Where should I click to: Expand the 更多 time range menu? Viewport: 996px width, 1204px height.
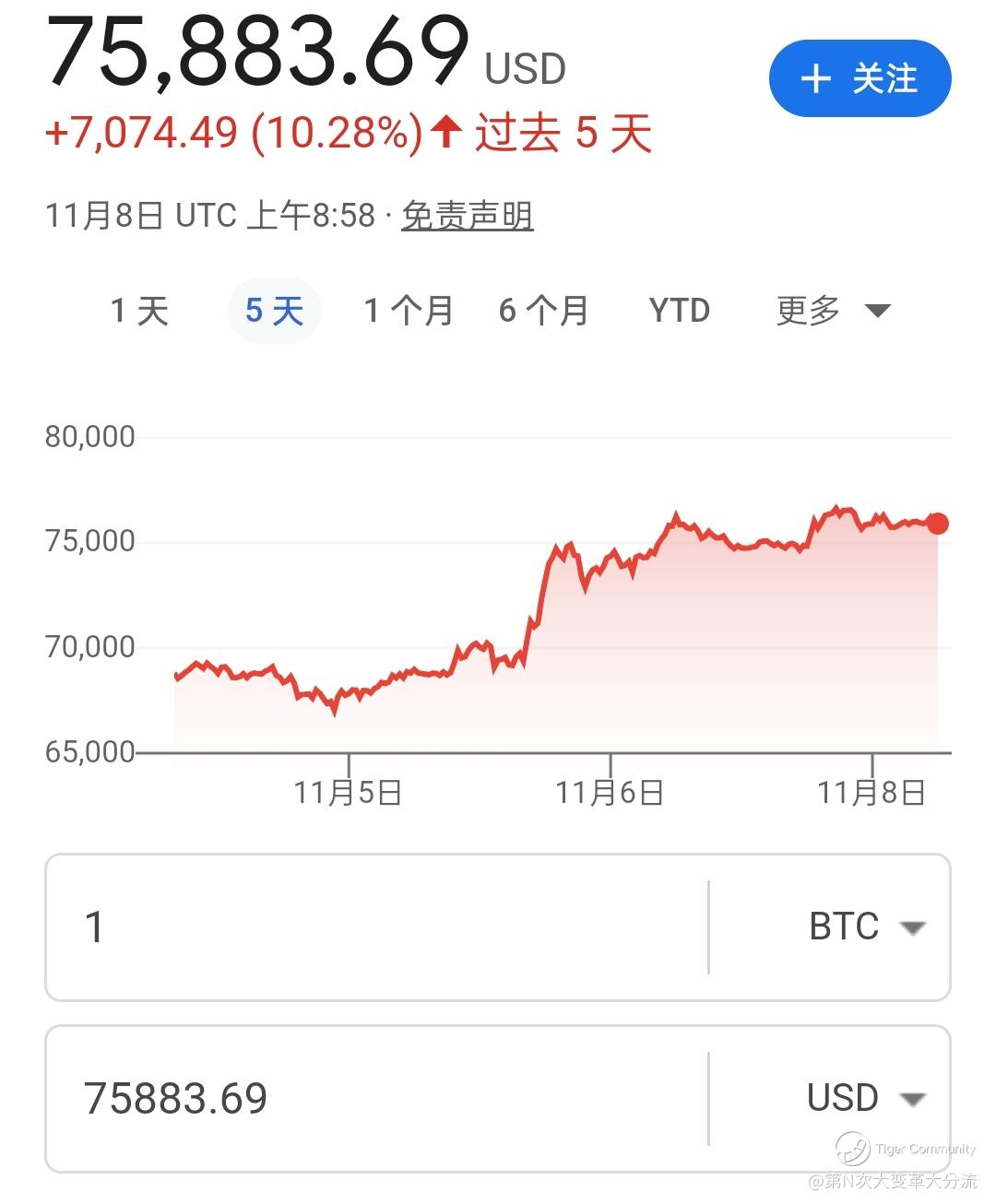[x=833, y=311]
